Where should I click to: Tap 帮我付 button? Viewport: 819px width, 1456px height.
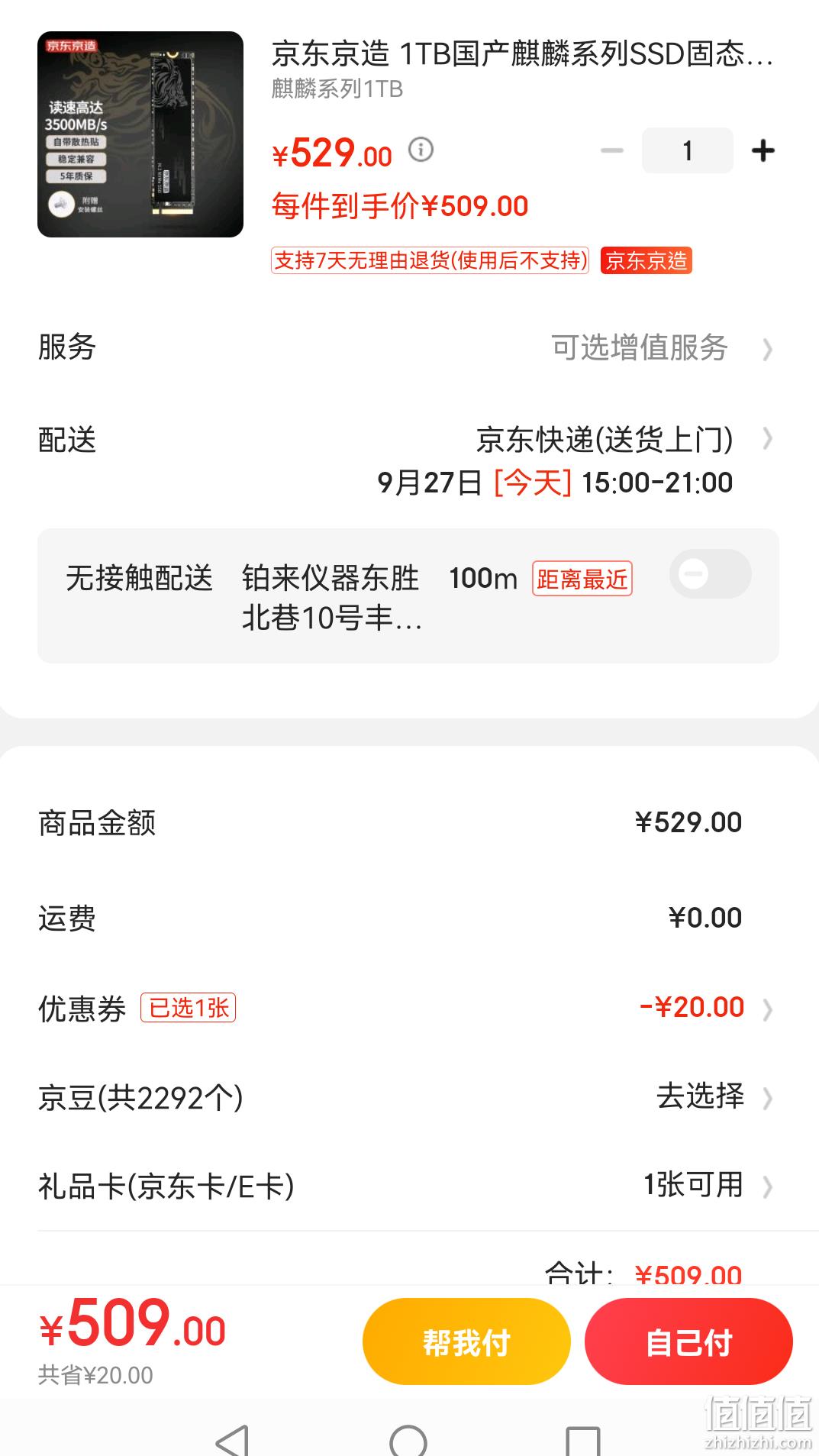(466, 1341)
